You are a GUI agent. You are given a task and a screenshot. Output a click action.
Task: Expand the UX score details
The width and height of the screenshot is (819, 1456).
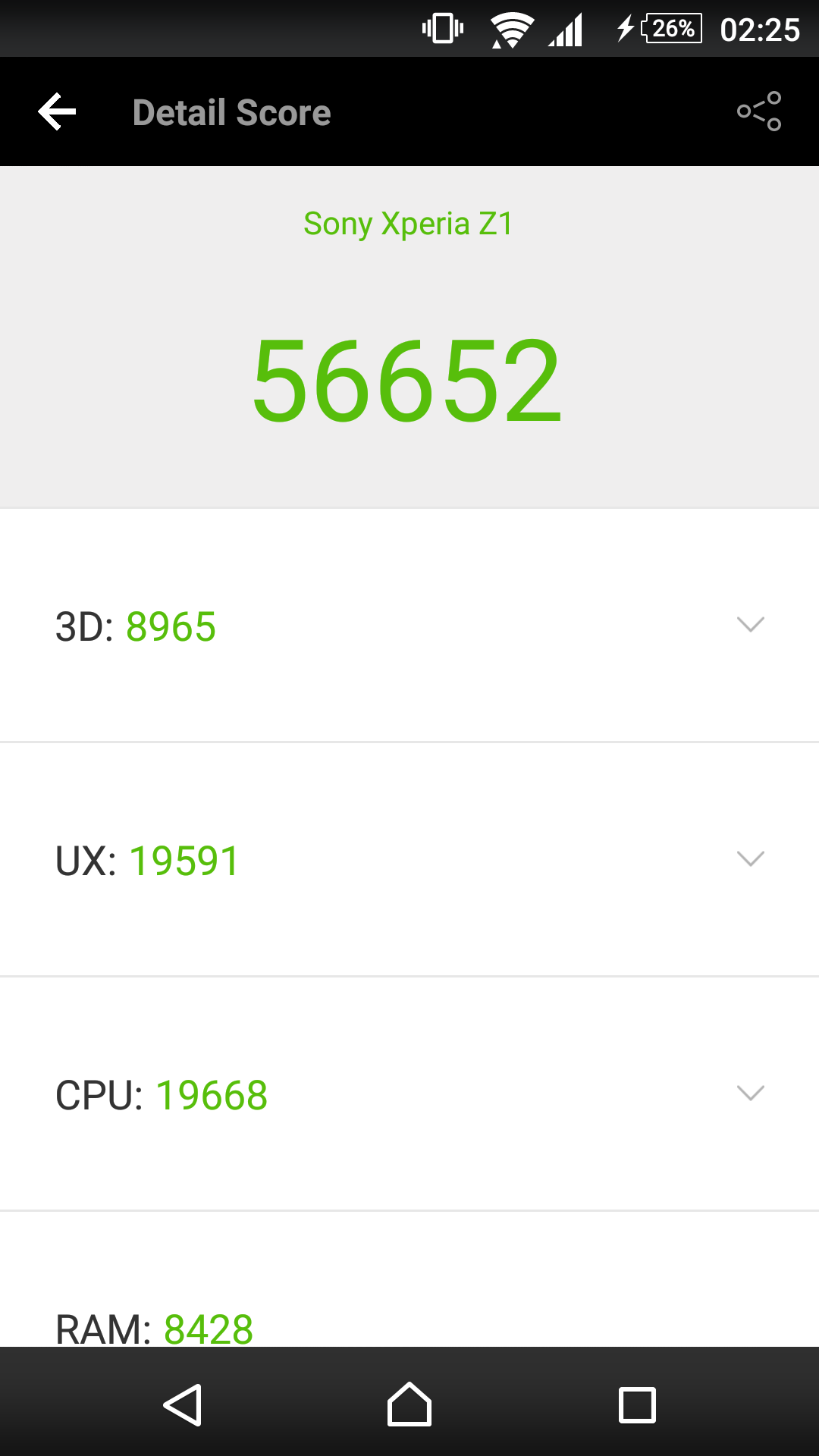[750, 859]
